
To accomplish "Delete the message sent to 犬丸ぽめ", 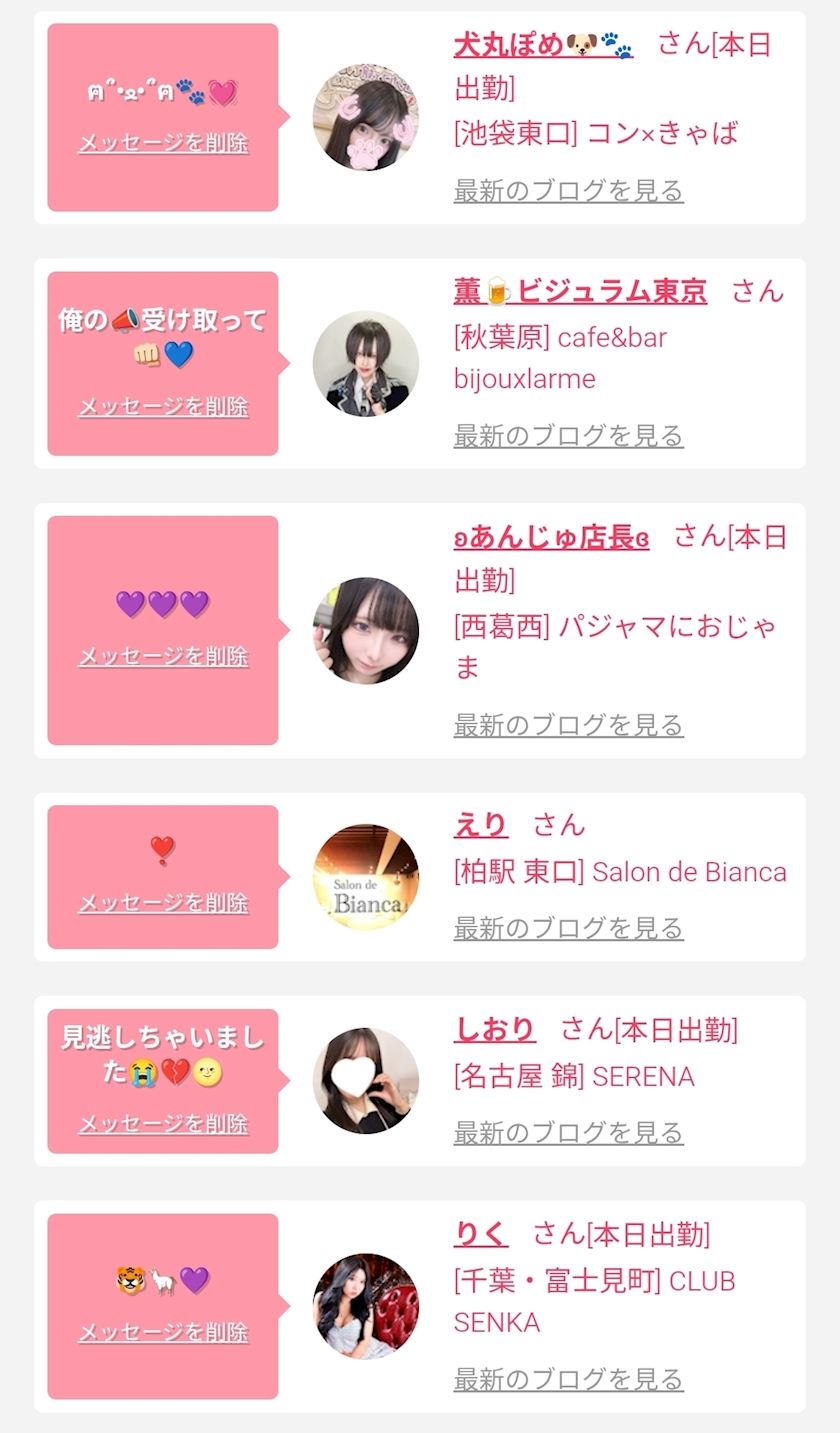I will coord(163,143).
